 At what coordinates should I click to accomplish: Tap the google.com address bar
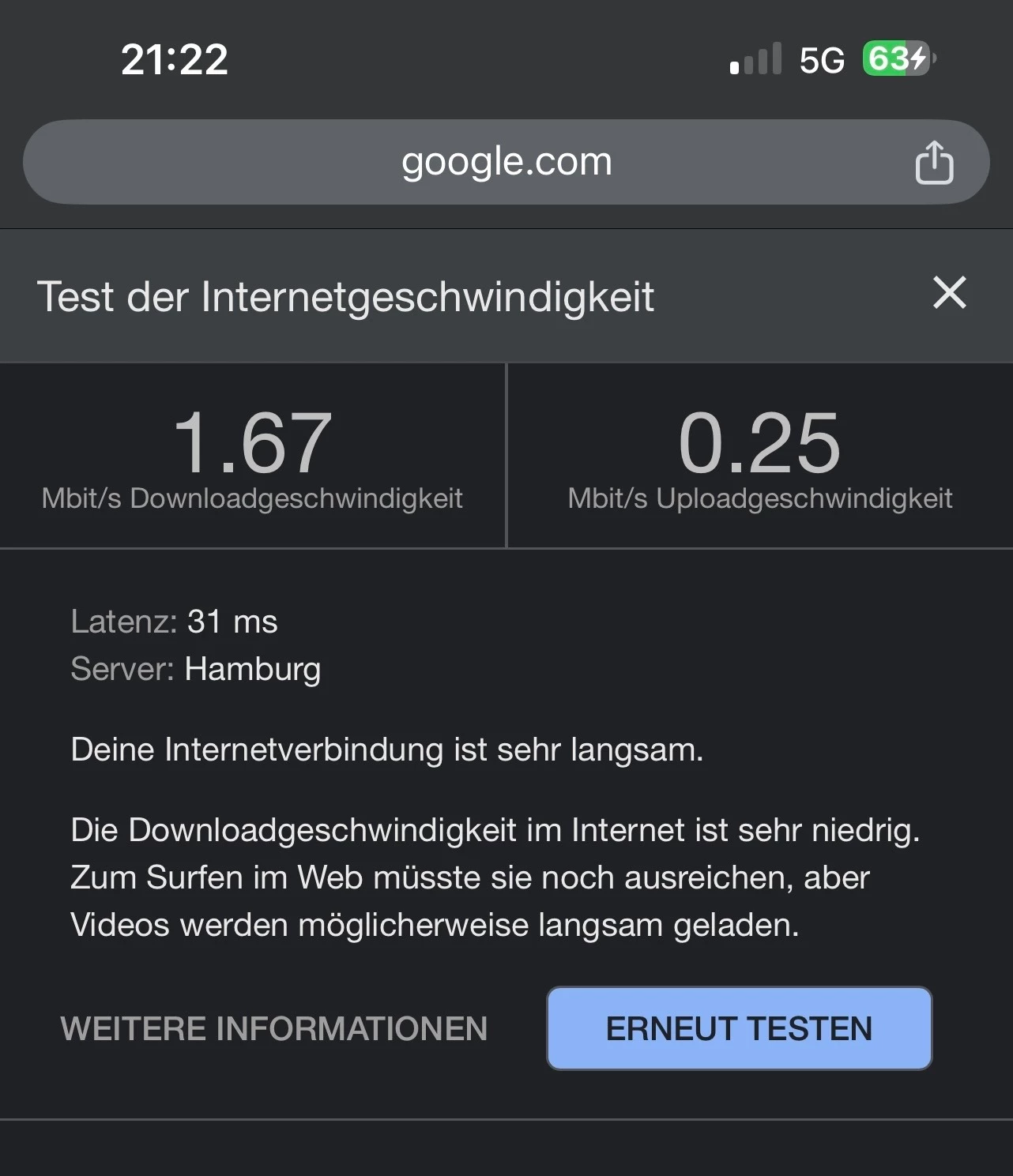pos(506,162)
